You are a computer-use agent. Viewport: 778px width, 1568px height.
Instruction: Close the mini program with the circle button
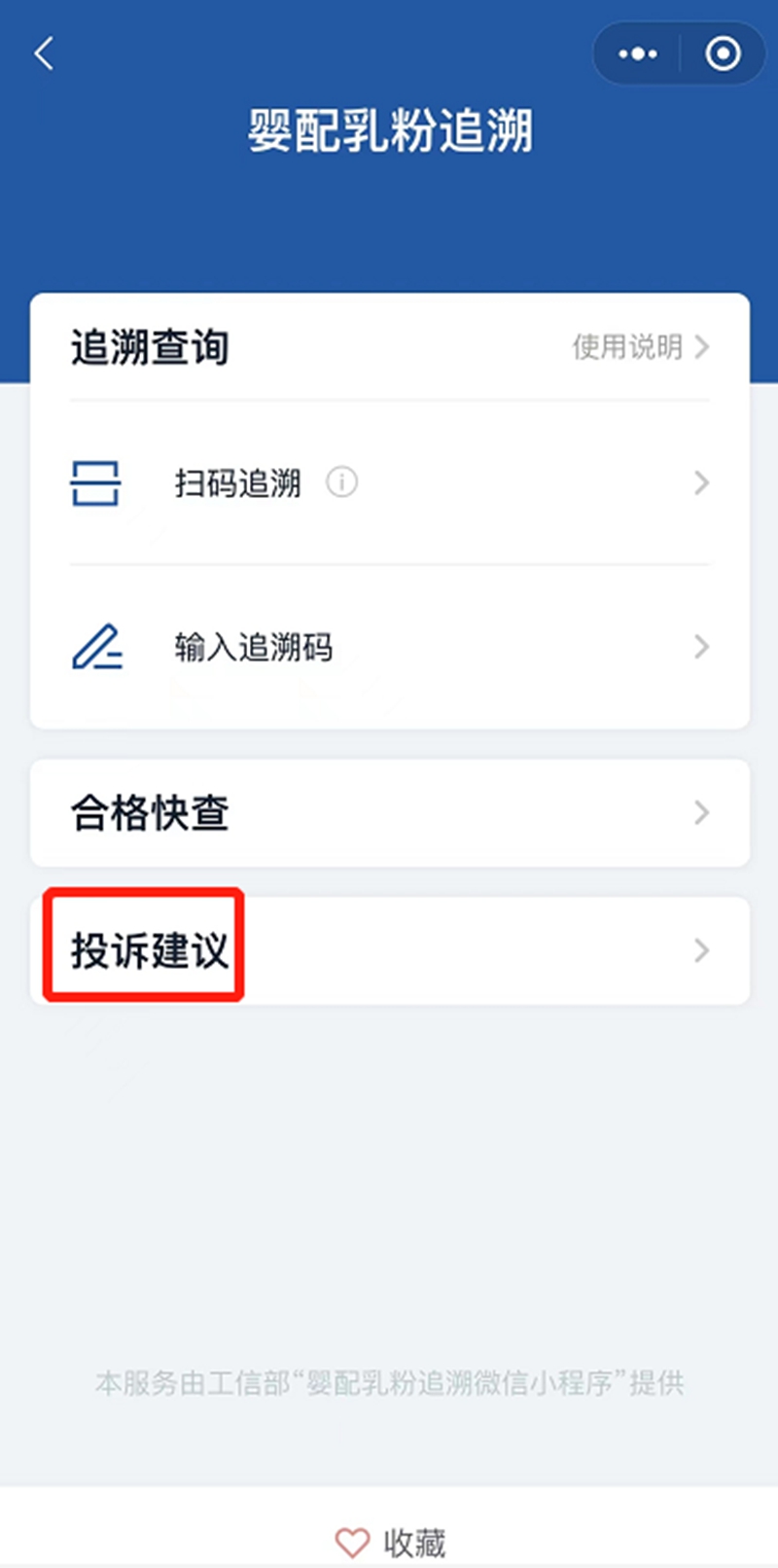click(x=723, y=53)
